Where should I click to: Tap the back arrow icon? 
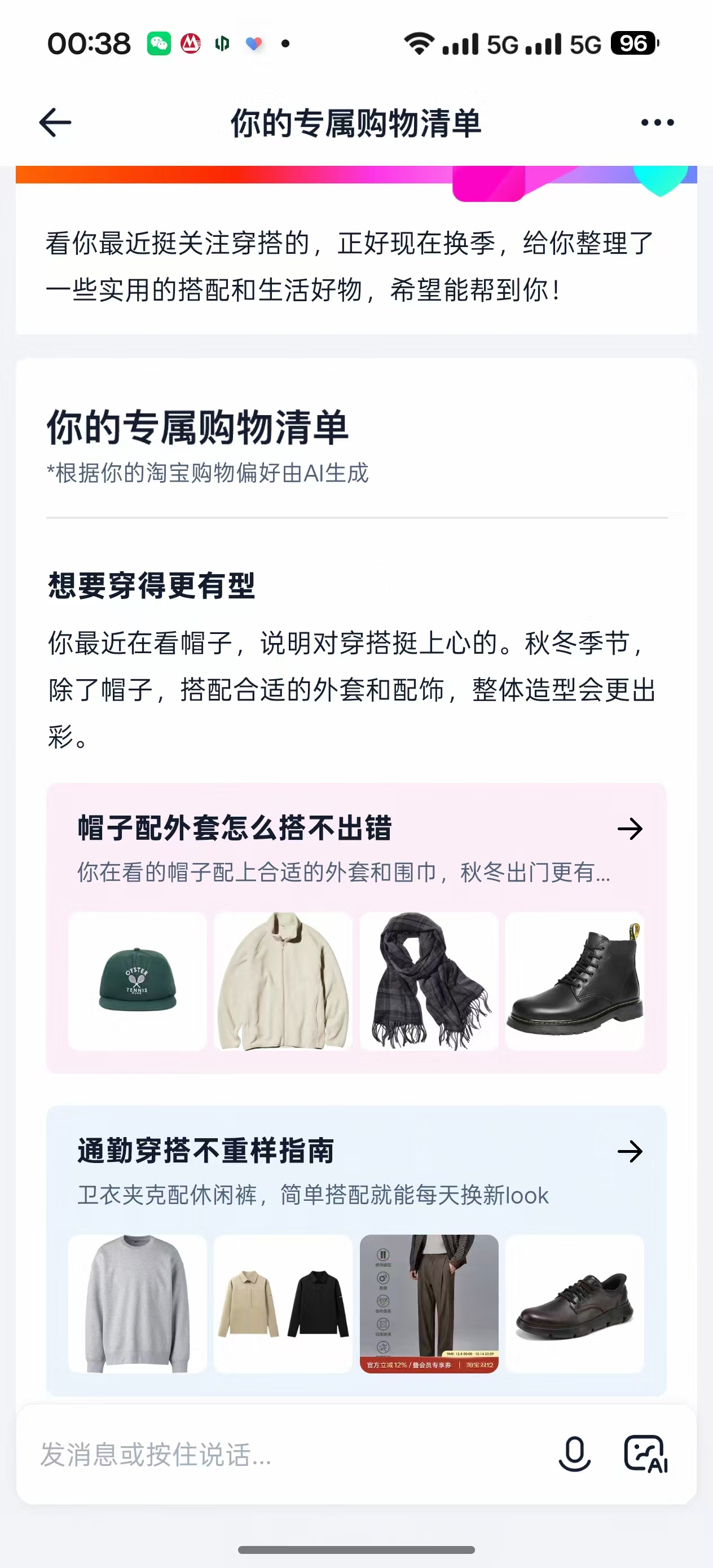click(x=54, y=122)
